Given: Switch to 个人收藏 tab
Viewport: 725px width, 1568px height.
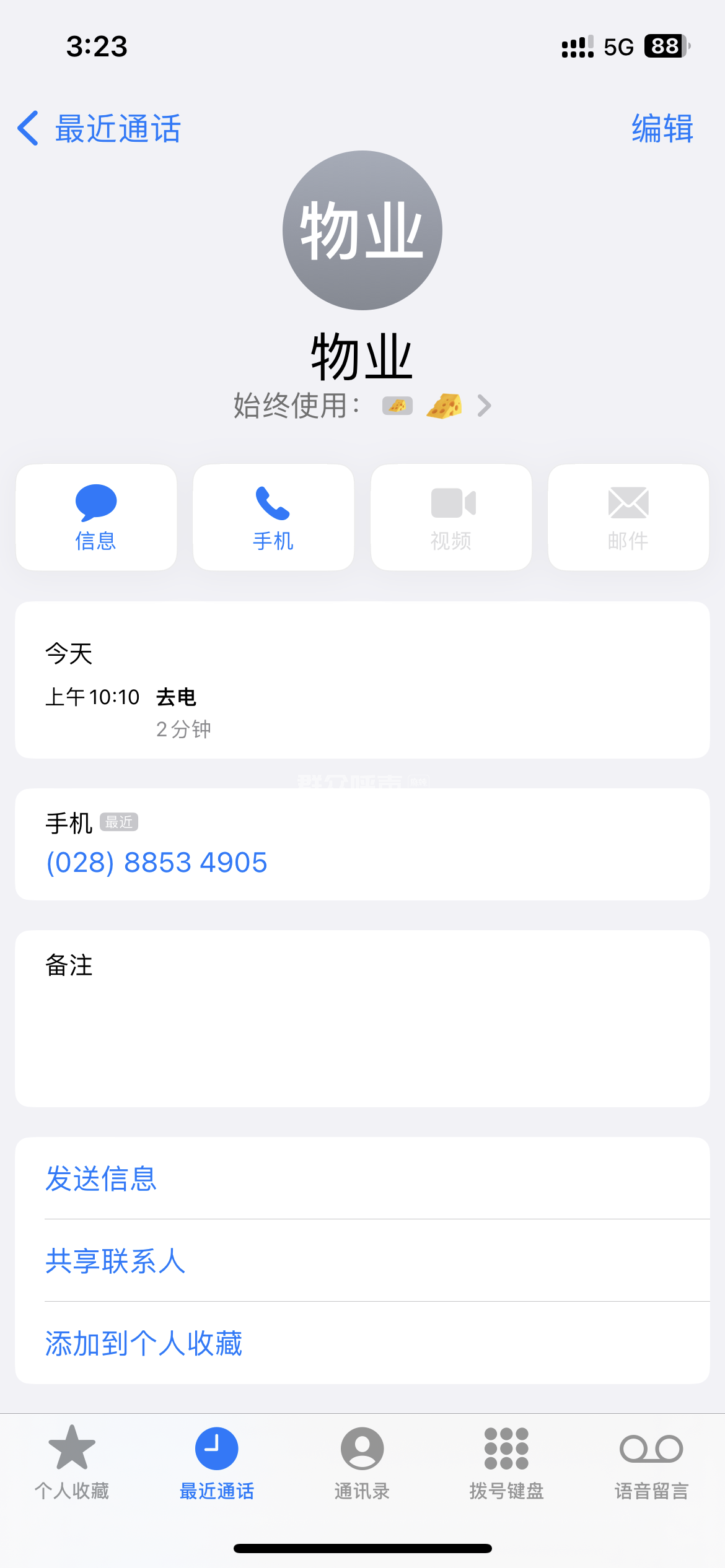Looking at the screenshot, I should (x=72, y=1463).
